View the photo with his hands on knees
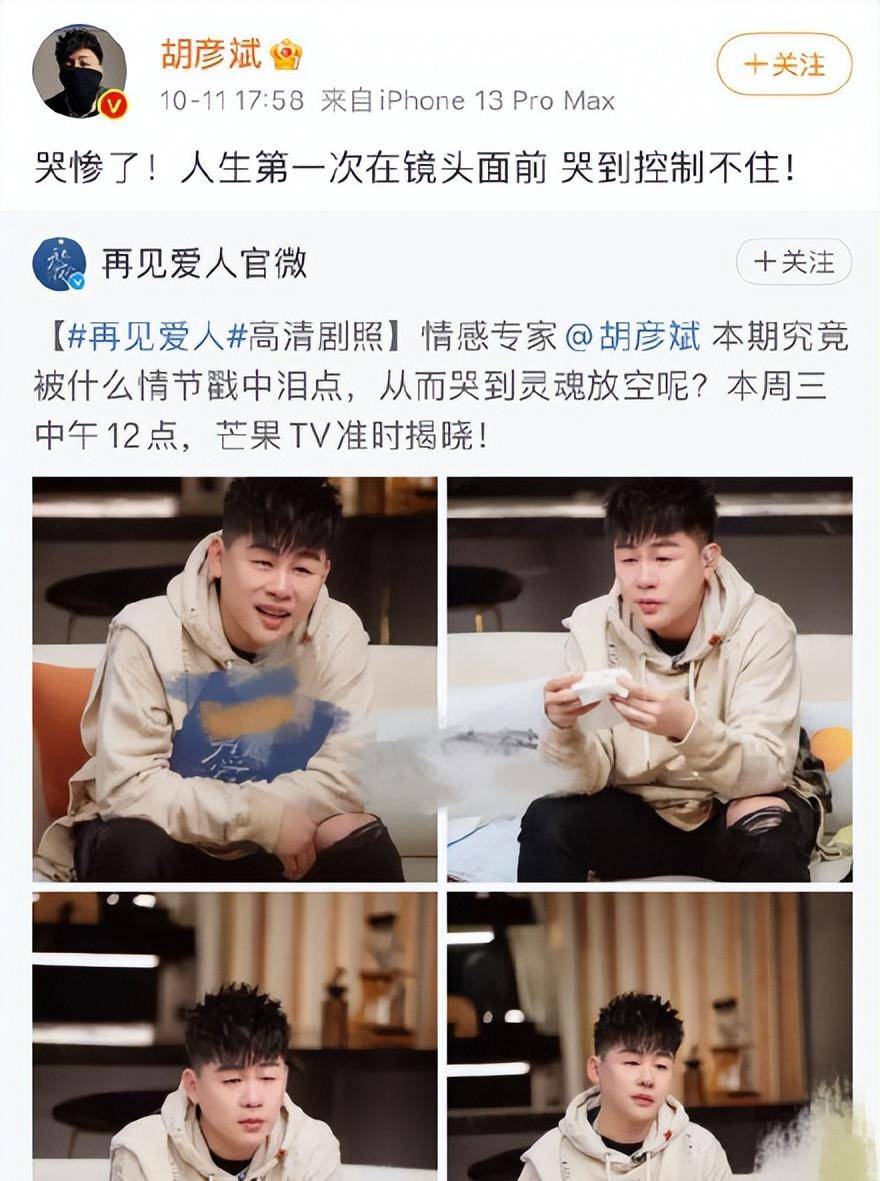This screenshot has height=1181, width=880. tap(235, 679)
